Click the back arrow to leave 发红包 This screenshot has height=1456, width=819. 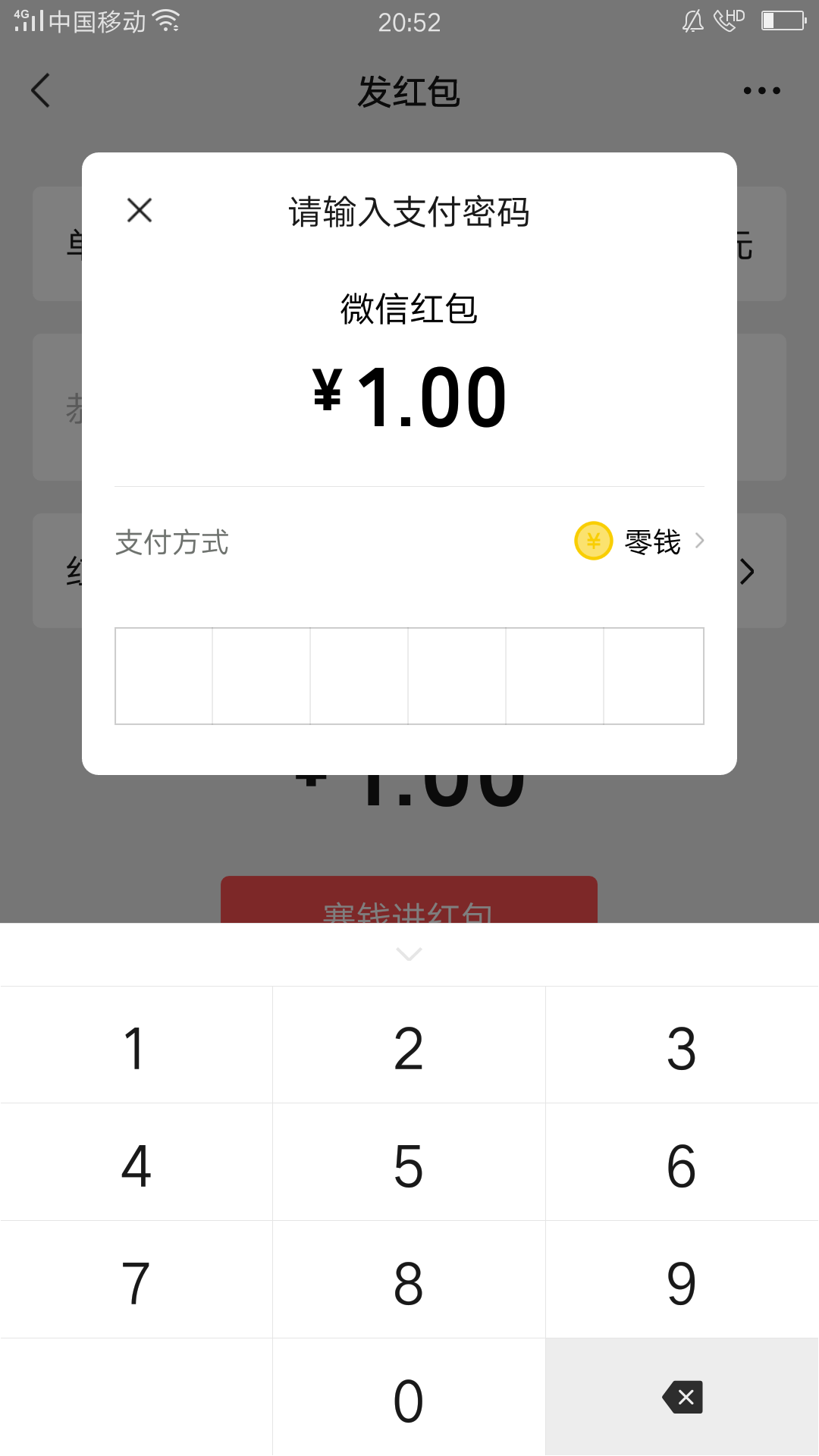[x=39, y=90]
